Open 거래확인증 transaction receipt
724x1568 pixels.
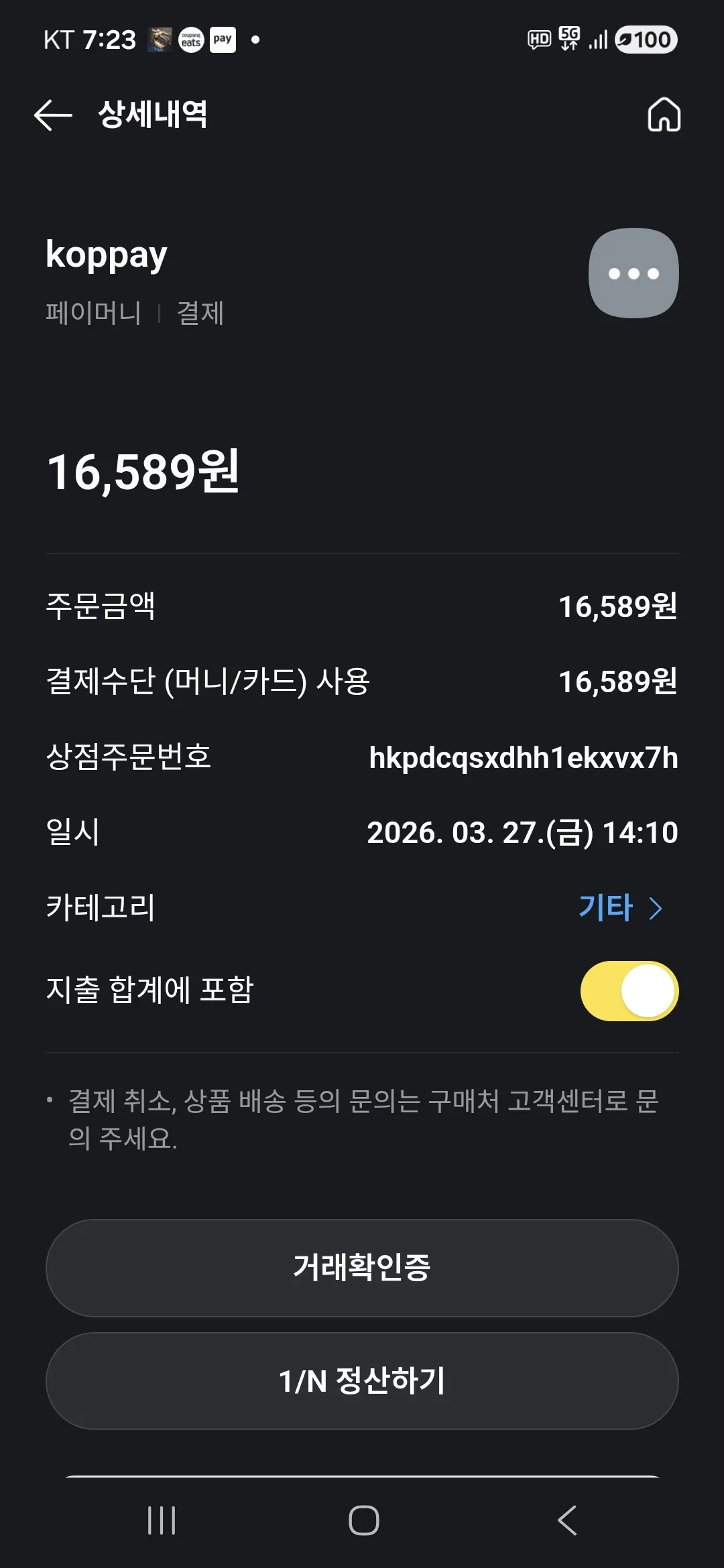pos(362,1268)
